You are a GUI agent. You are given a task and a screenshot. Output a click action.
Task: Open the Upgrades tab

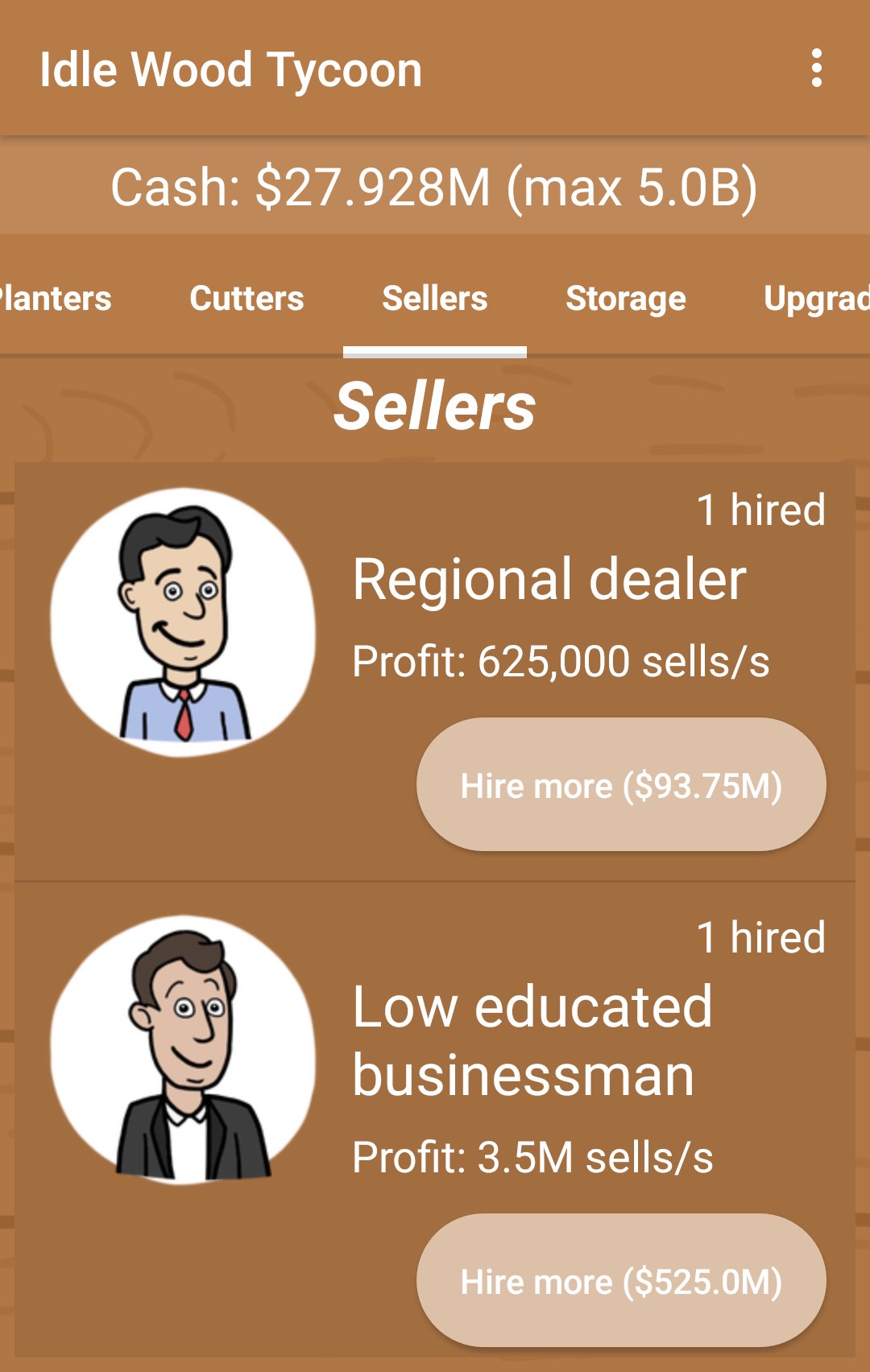coord(817,298)
